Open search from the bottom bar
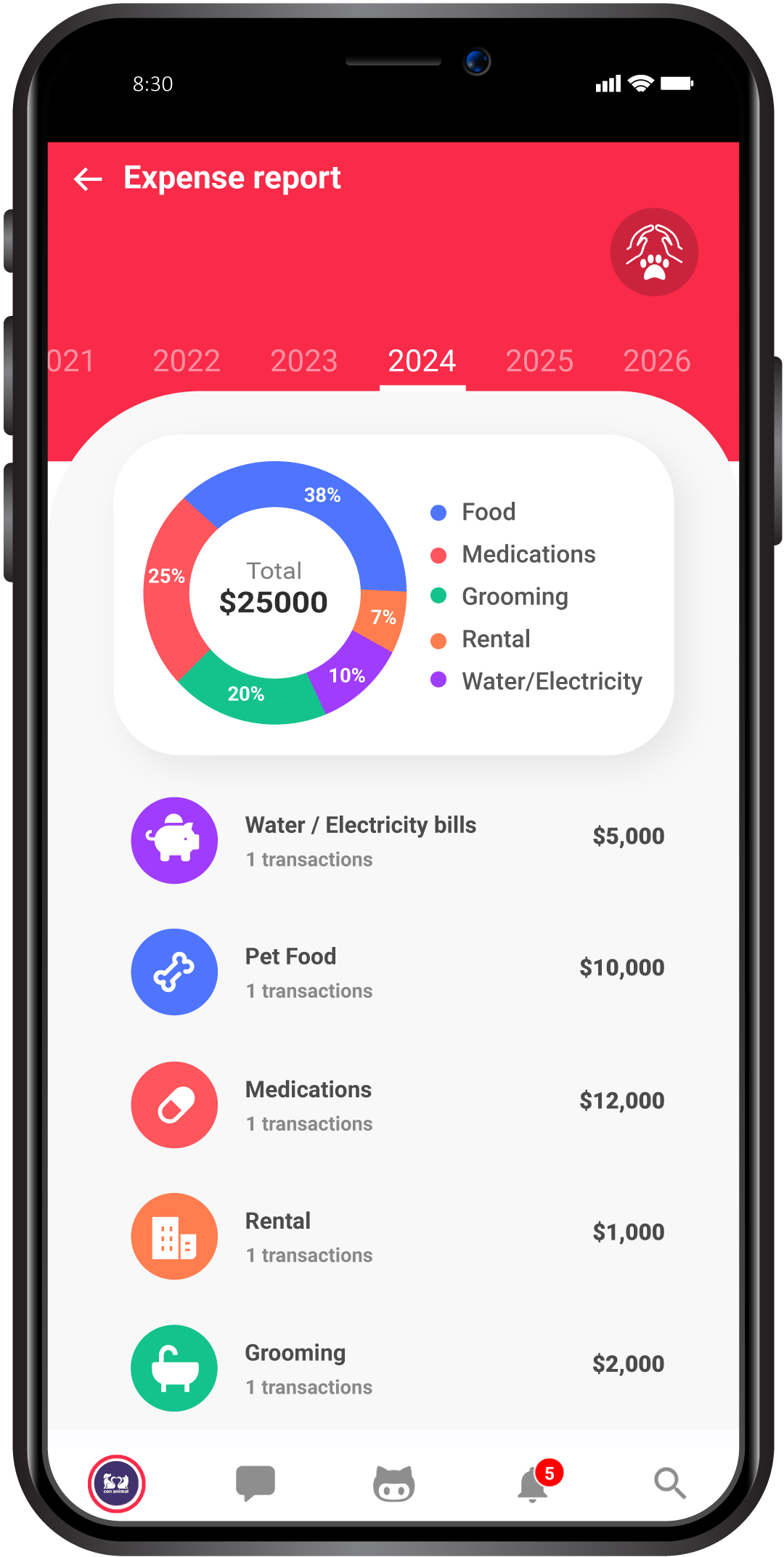 point(669,1483)
